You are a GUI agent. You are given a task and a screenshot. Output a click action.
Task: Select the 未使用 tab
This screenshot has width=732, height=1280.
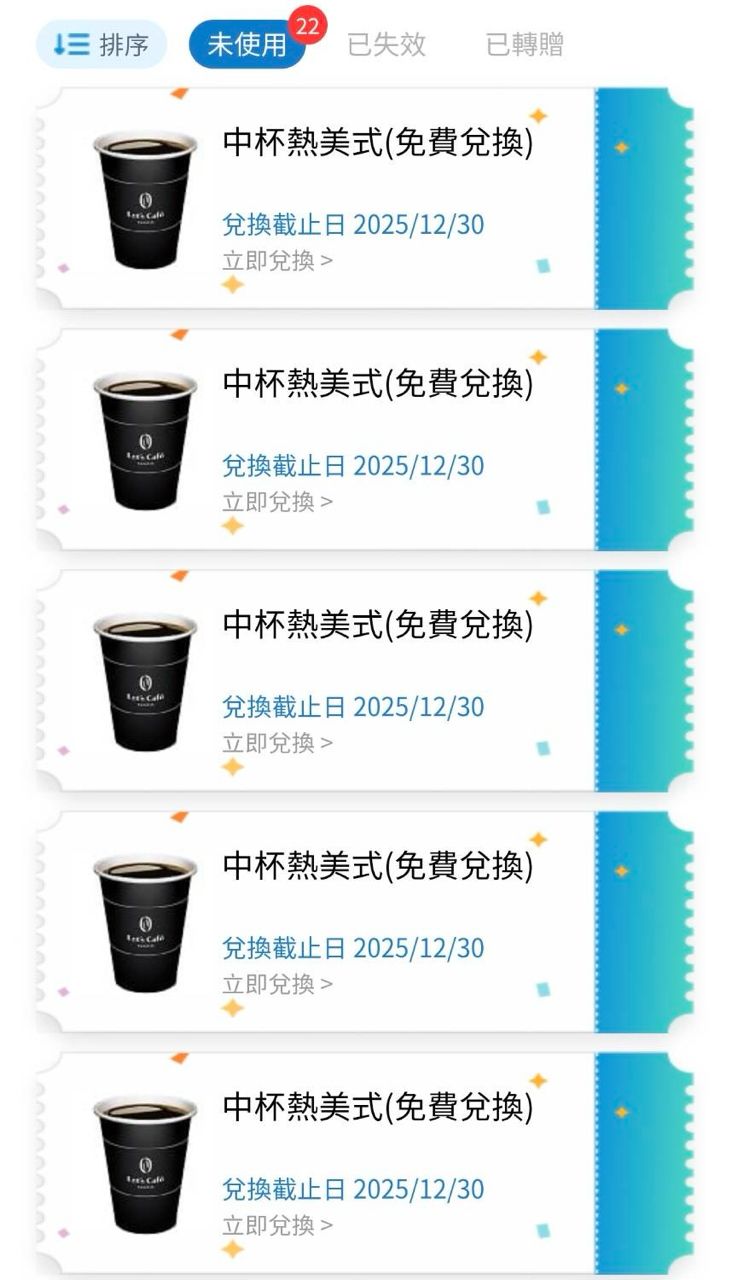[x=247, y=45]
